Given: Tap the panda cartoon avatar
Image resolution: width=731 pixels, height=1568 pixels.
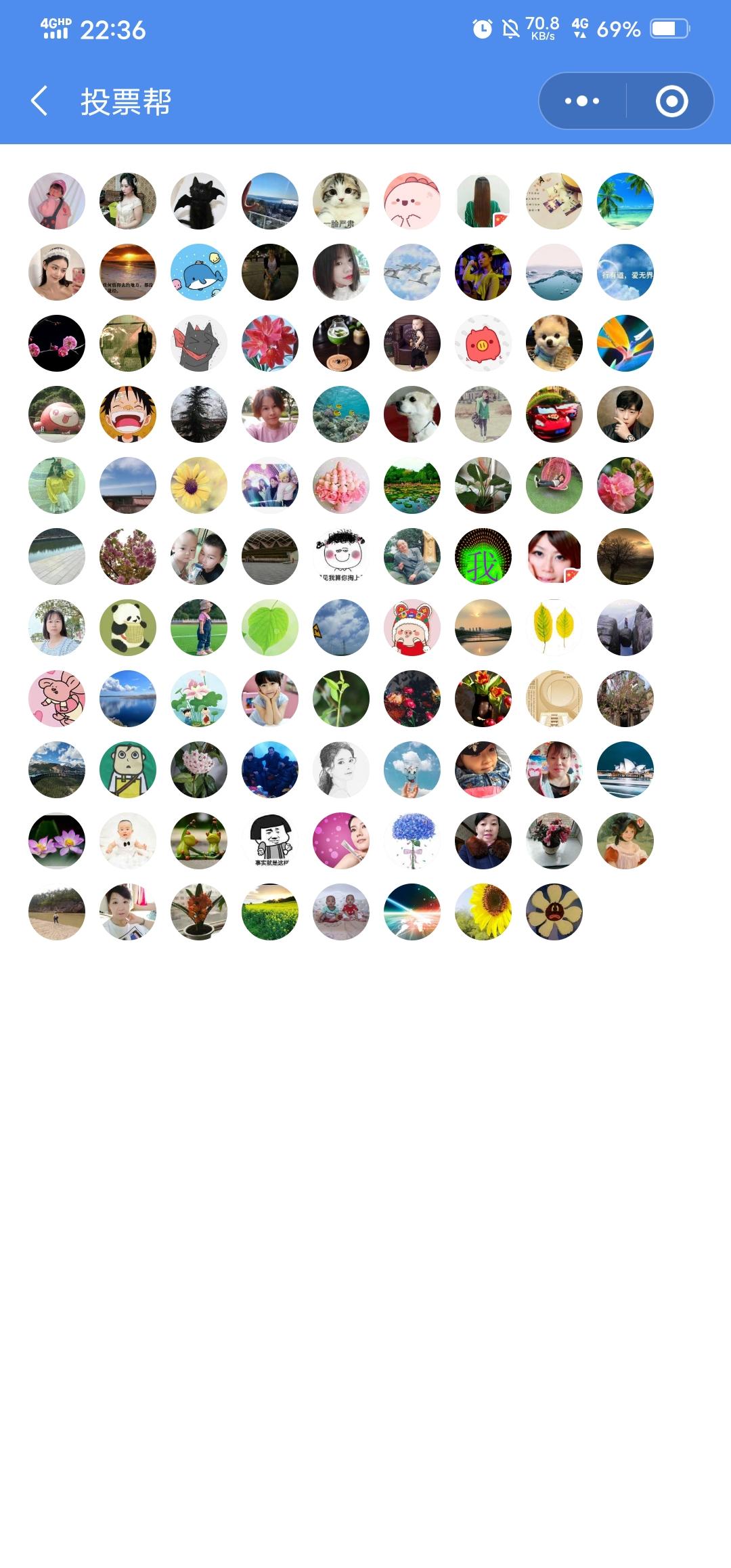Looking at the screenshot, I should coord(128,628).
